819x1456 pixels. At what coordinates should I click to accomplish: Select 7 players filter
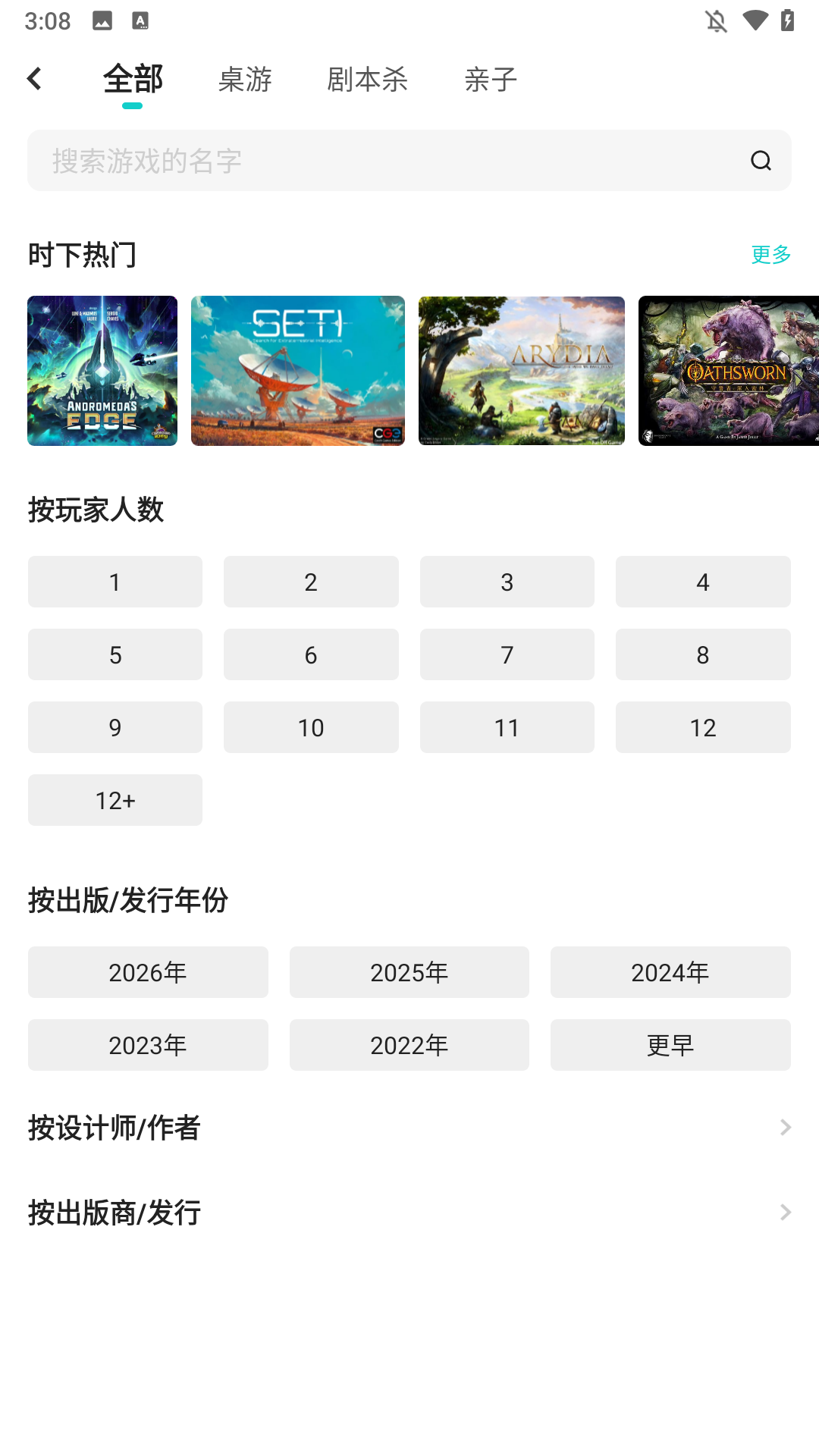click(x=507, y=654)
